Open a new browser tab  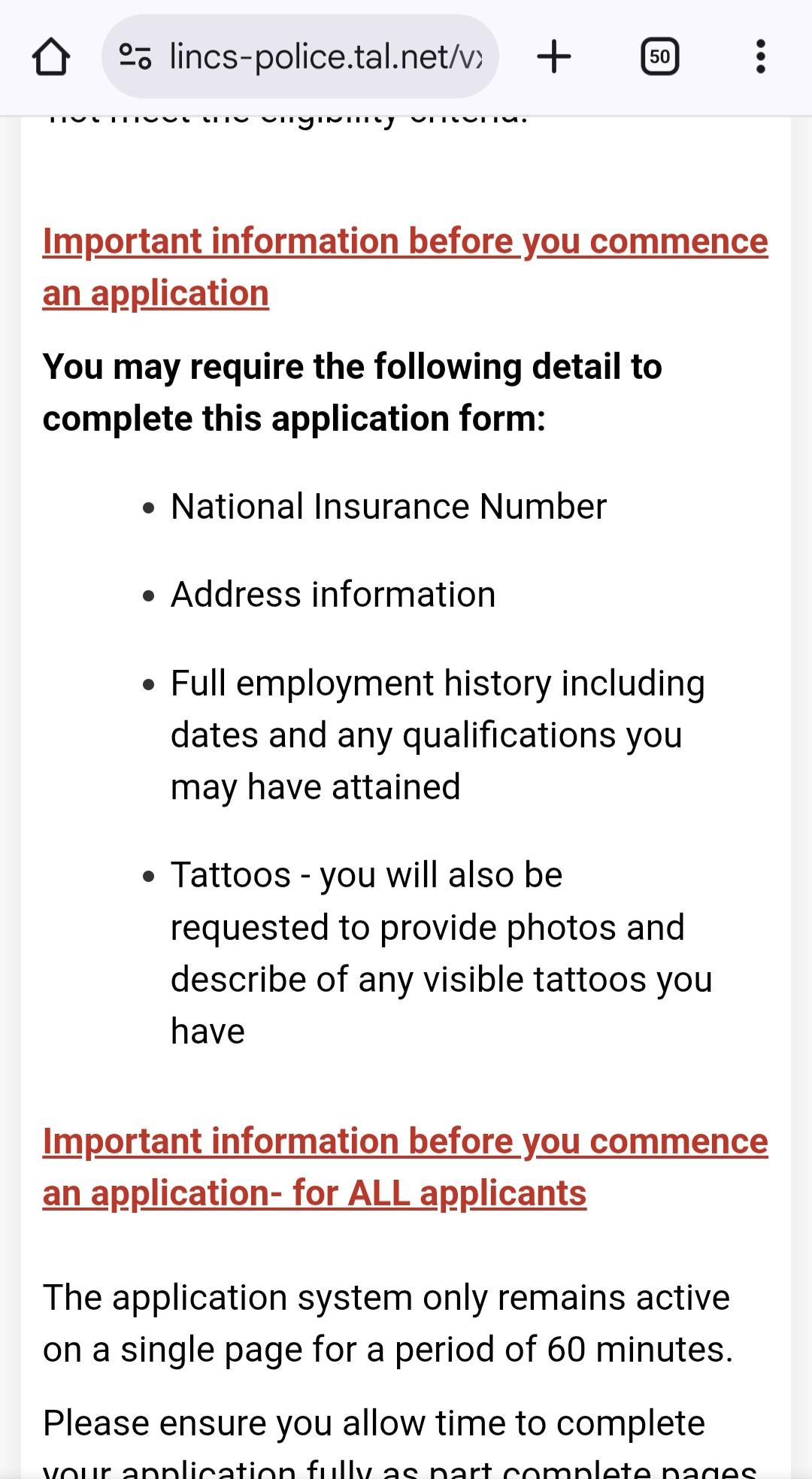coord(554,57)
